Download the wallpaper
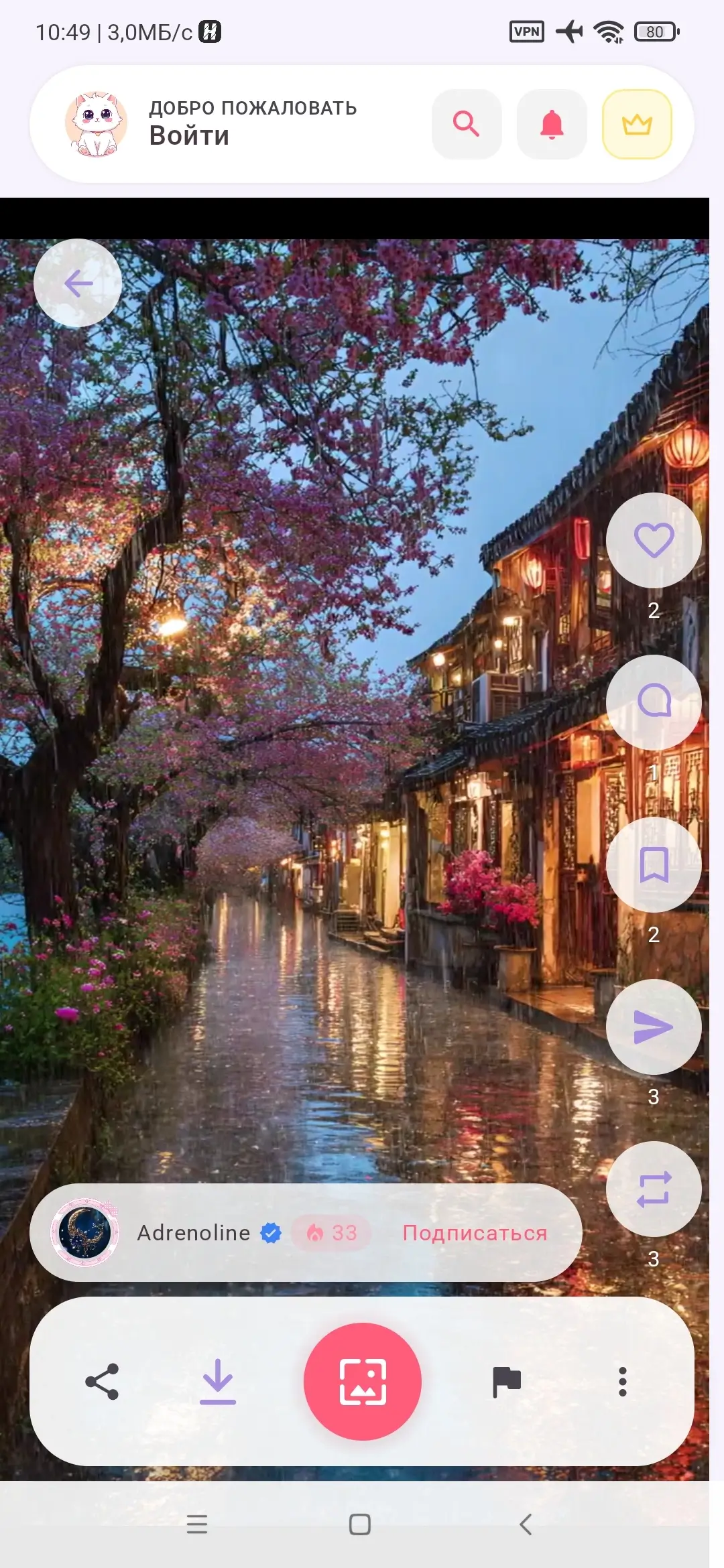This screenshot has width=724, height=1568. click(x=218, y=1381)
